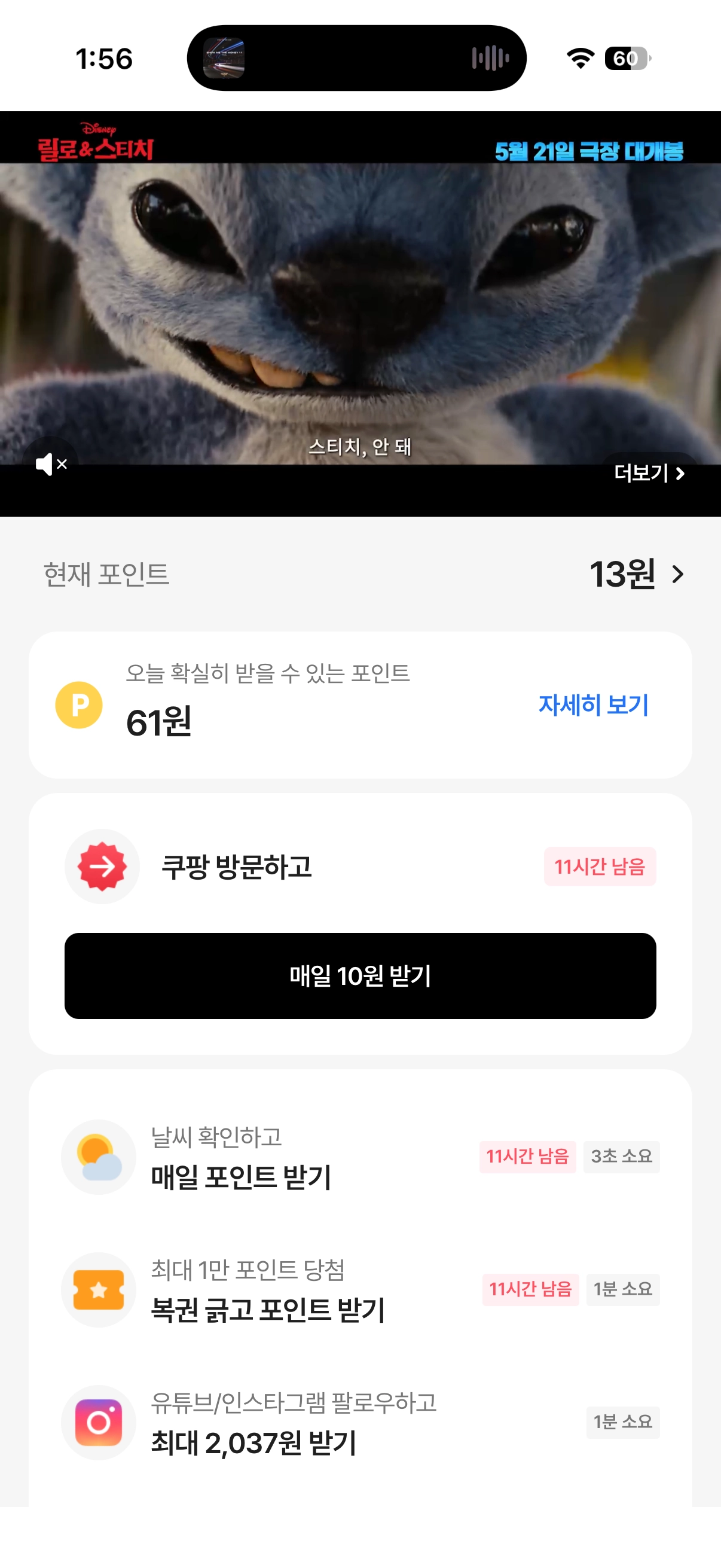Viewport: 721px width, 1568px height.
Task: Open 복권 긁고 포인트 받기
Action: [360, 1289]
